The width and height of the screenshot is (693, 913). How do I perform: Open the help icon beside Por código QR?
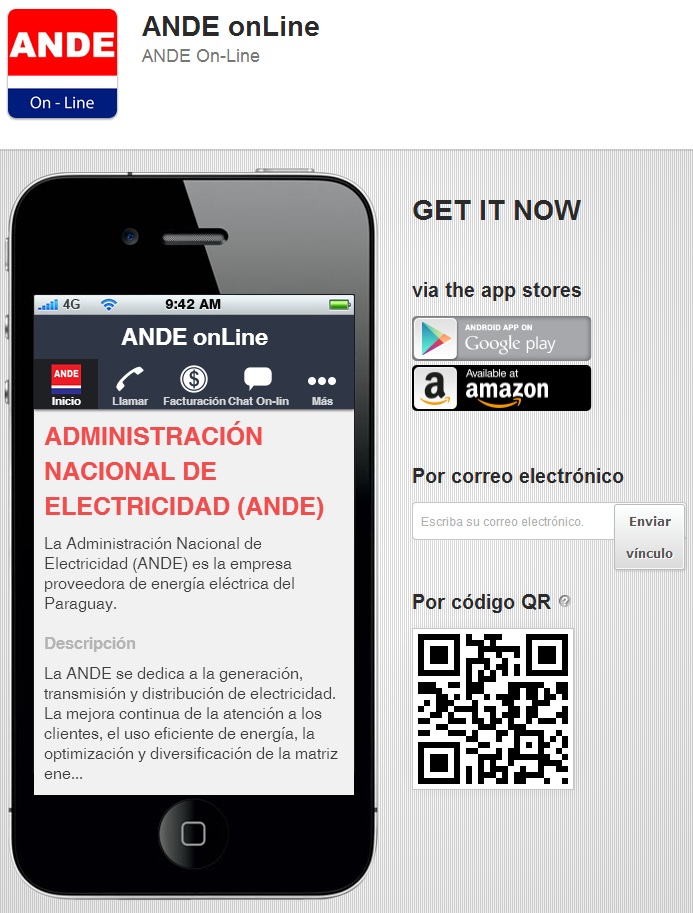[565, 602]
